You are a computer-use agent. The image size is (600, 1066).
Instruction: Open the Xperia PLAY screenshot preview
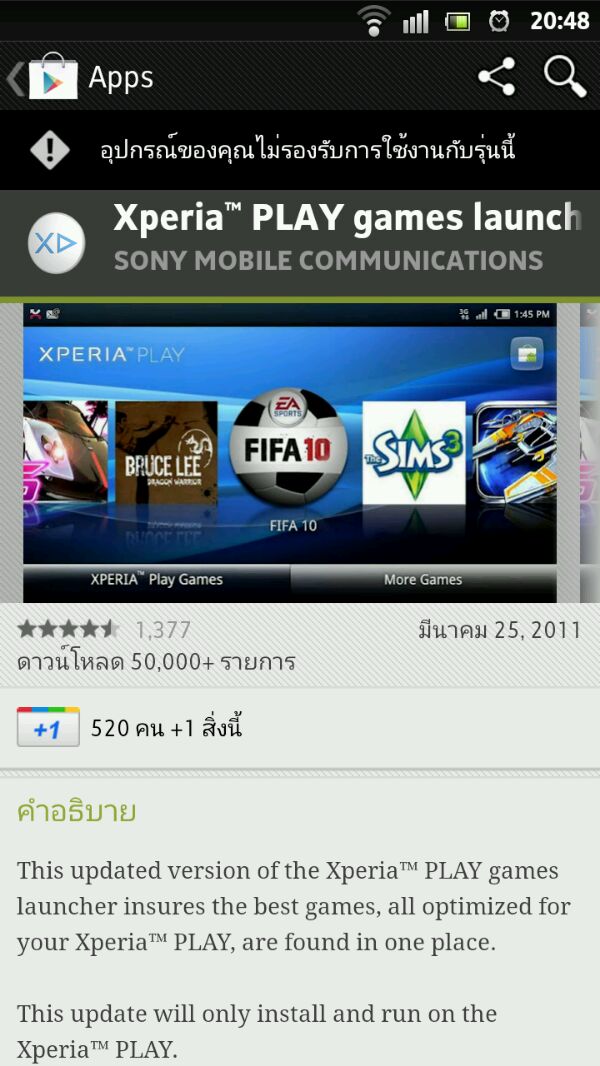point(290,452)
